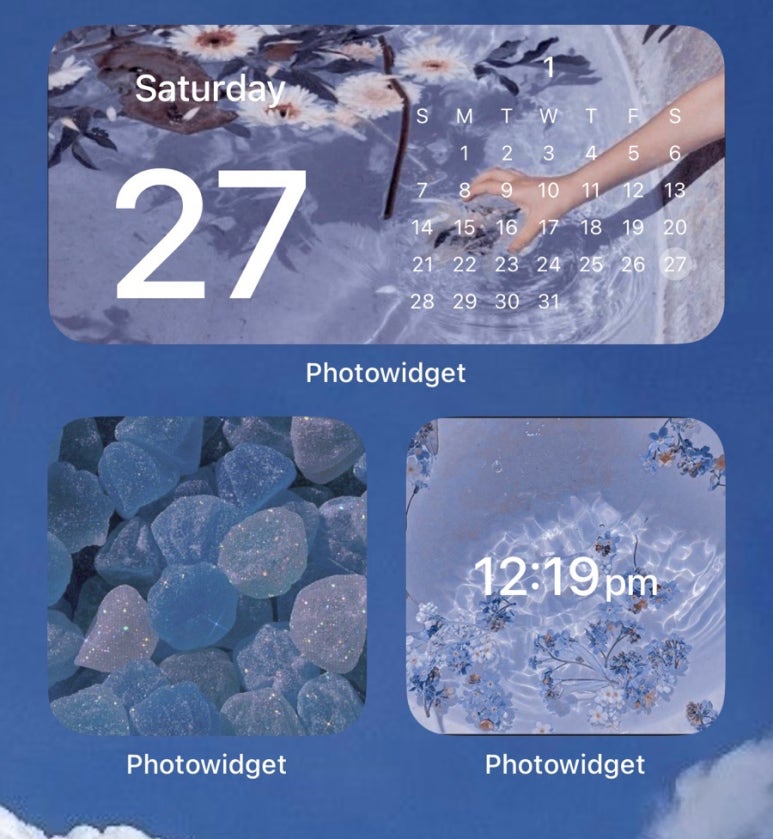Open the Saturday 27 calendar Photowidget
The width and height of the screenshot is (773, 839).
[x=386, y=185]
